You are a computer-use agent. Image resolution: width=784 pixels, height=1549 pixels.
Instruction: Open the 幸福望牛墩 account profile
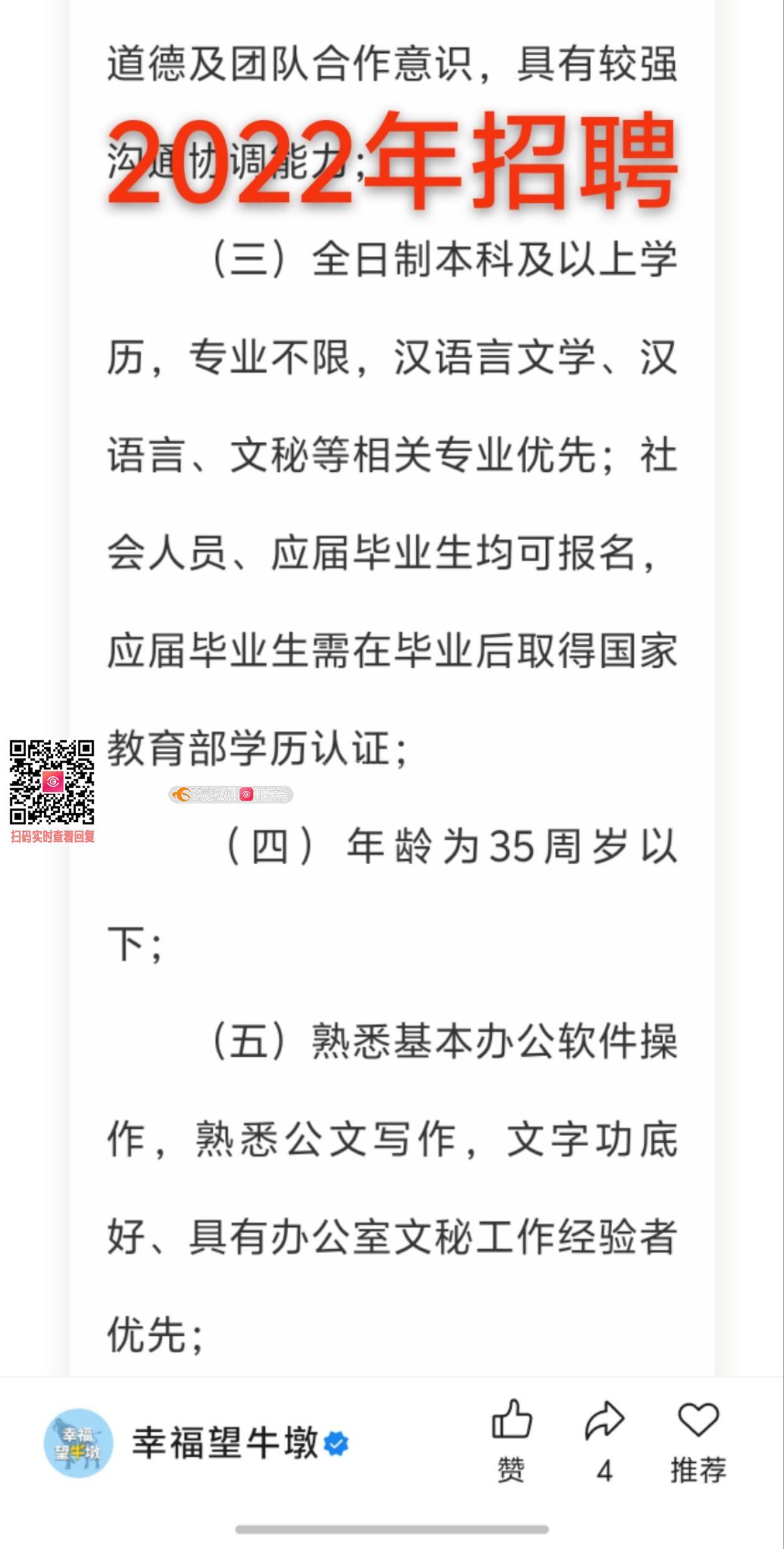[197, 1443]
